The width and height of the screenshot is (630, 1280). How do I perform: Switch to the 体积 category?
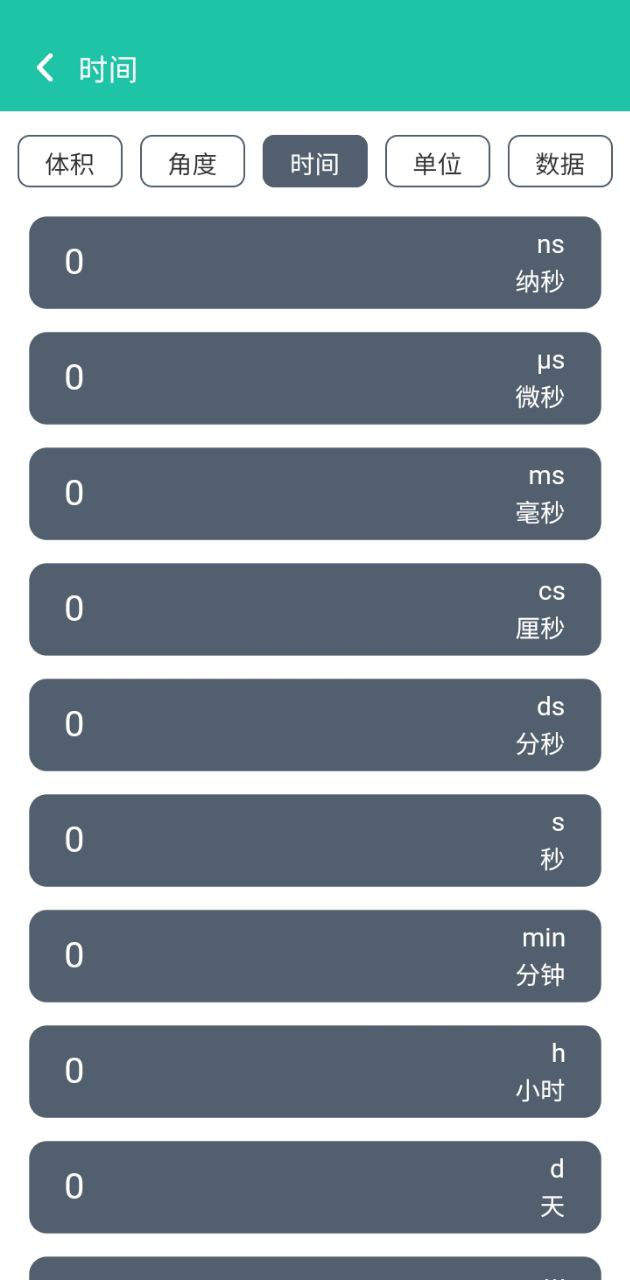coord(70,161)
